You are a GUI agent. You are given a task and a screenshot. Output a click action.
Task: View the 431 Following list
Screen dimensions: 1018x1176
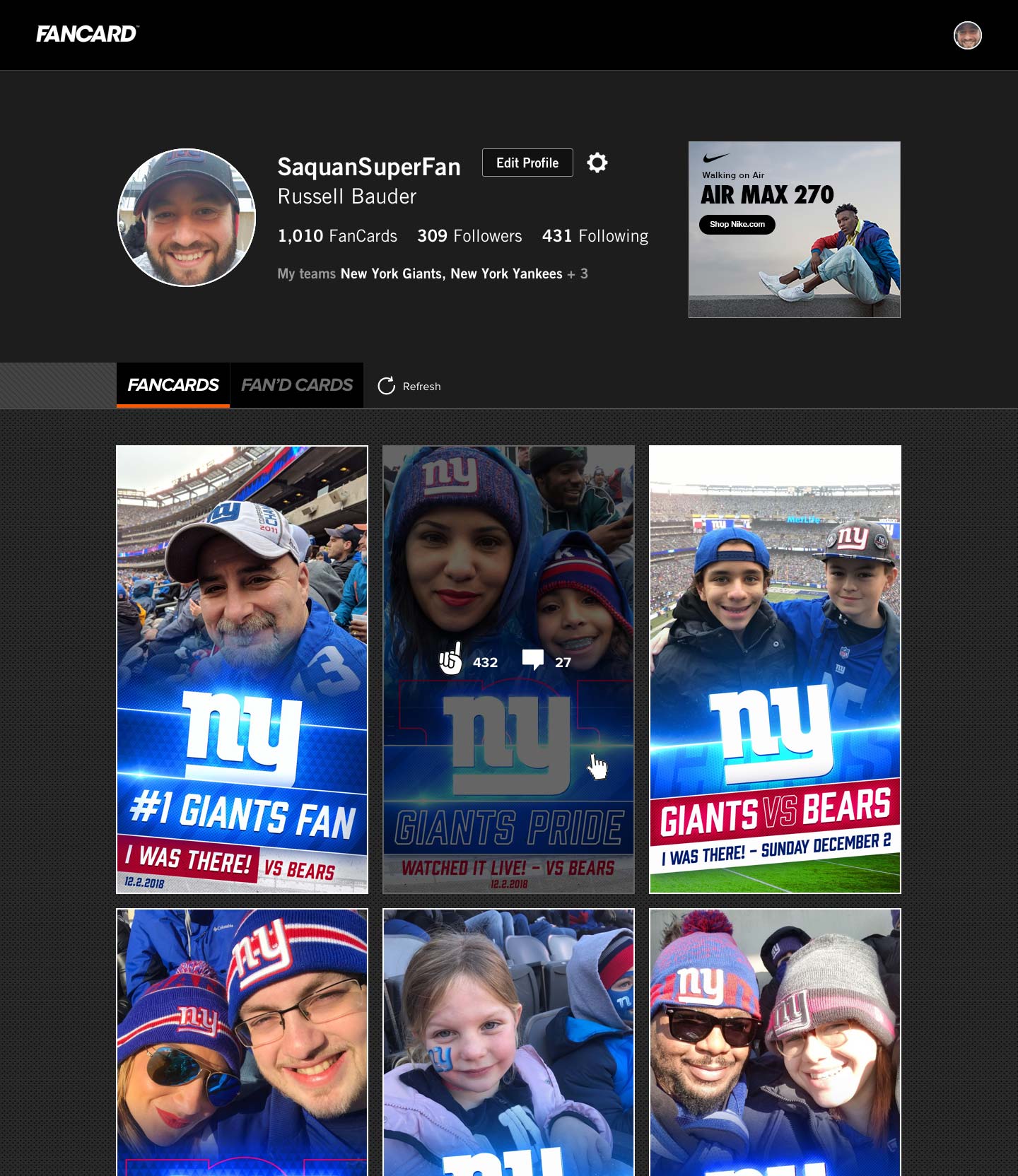(x=595, y=236)
